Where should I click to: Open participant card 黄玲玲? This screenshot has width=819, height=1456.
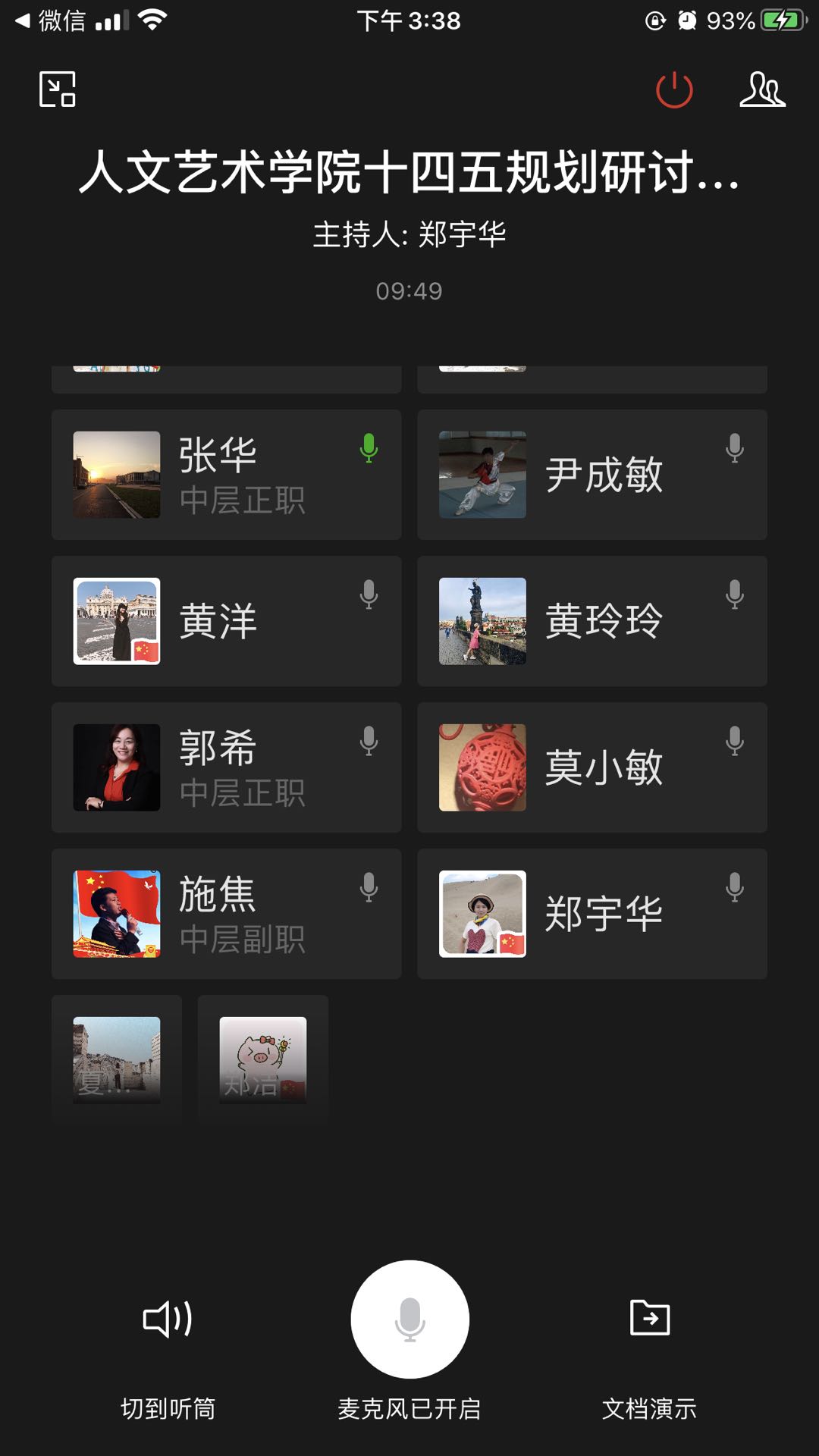point(591,621)
